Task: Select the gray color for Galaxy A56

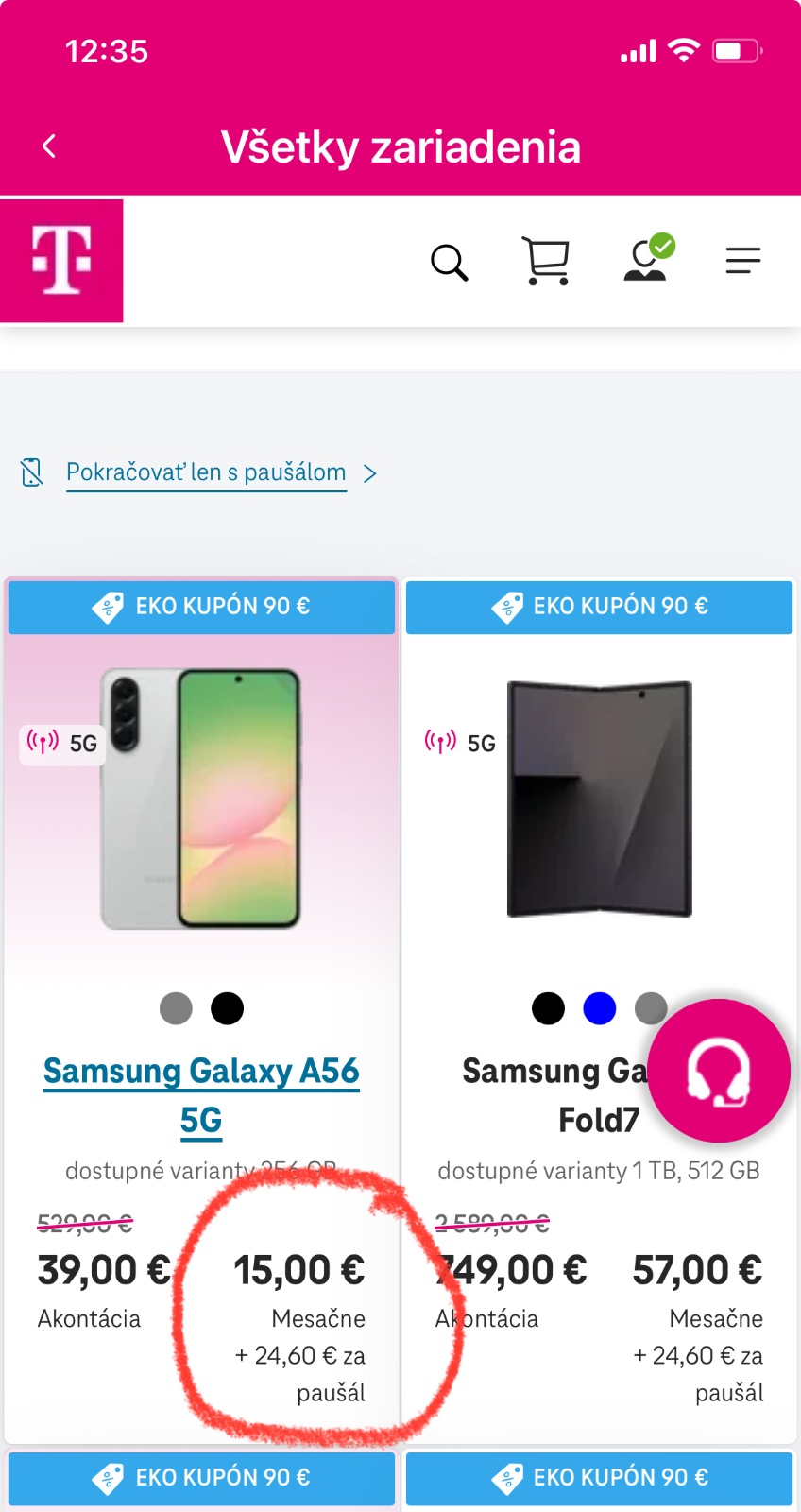Action: tap(176, 1008)
